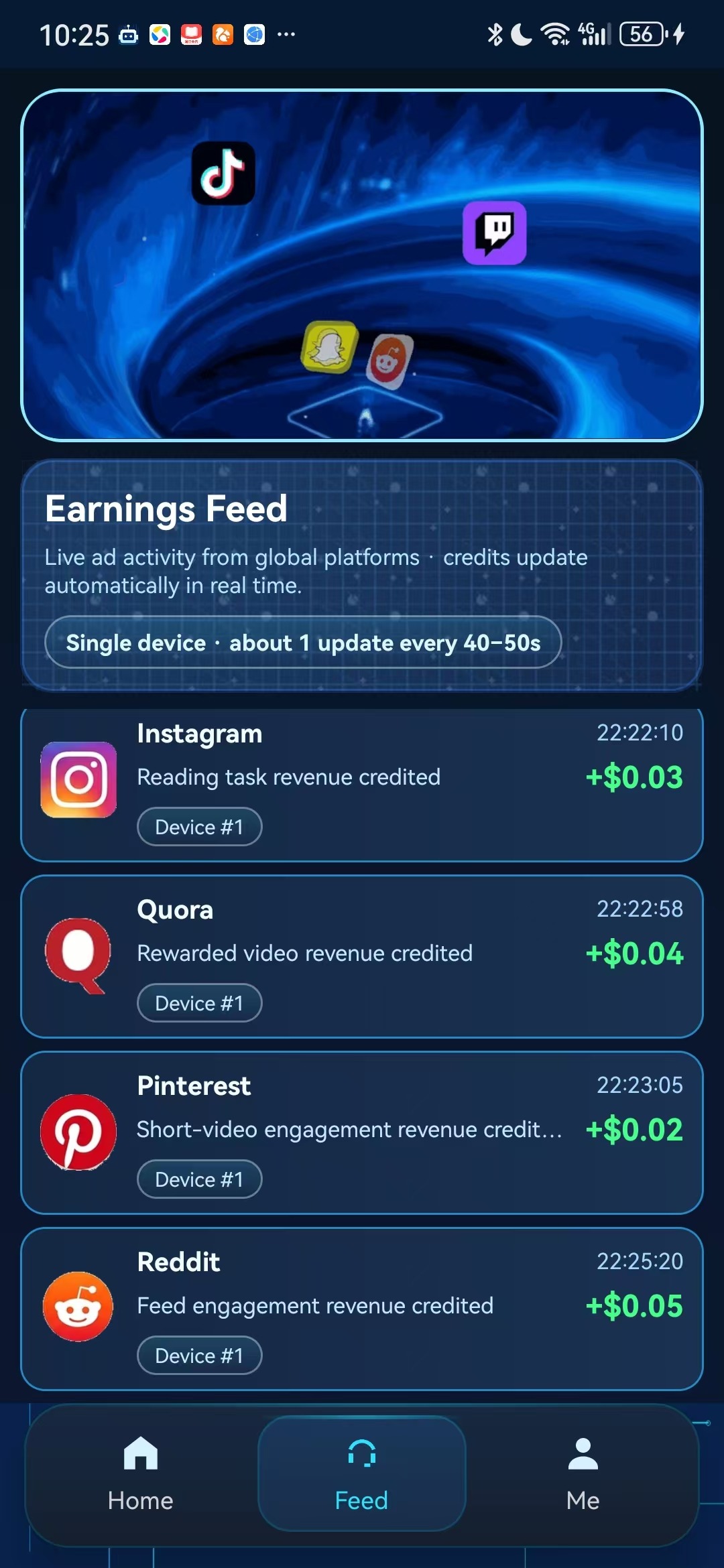Select the Pinterest icon in the feed
Image resolution: width=724 pixels, height=1568 pixels.
click(78, 1134)
